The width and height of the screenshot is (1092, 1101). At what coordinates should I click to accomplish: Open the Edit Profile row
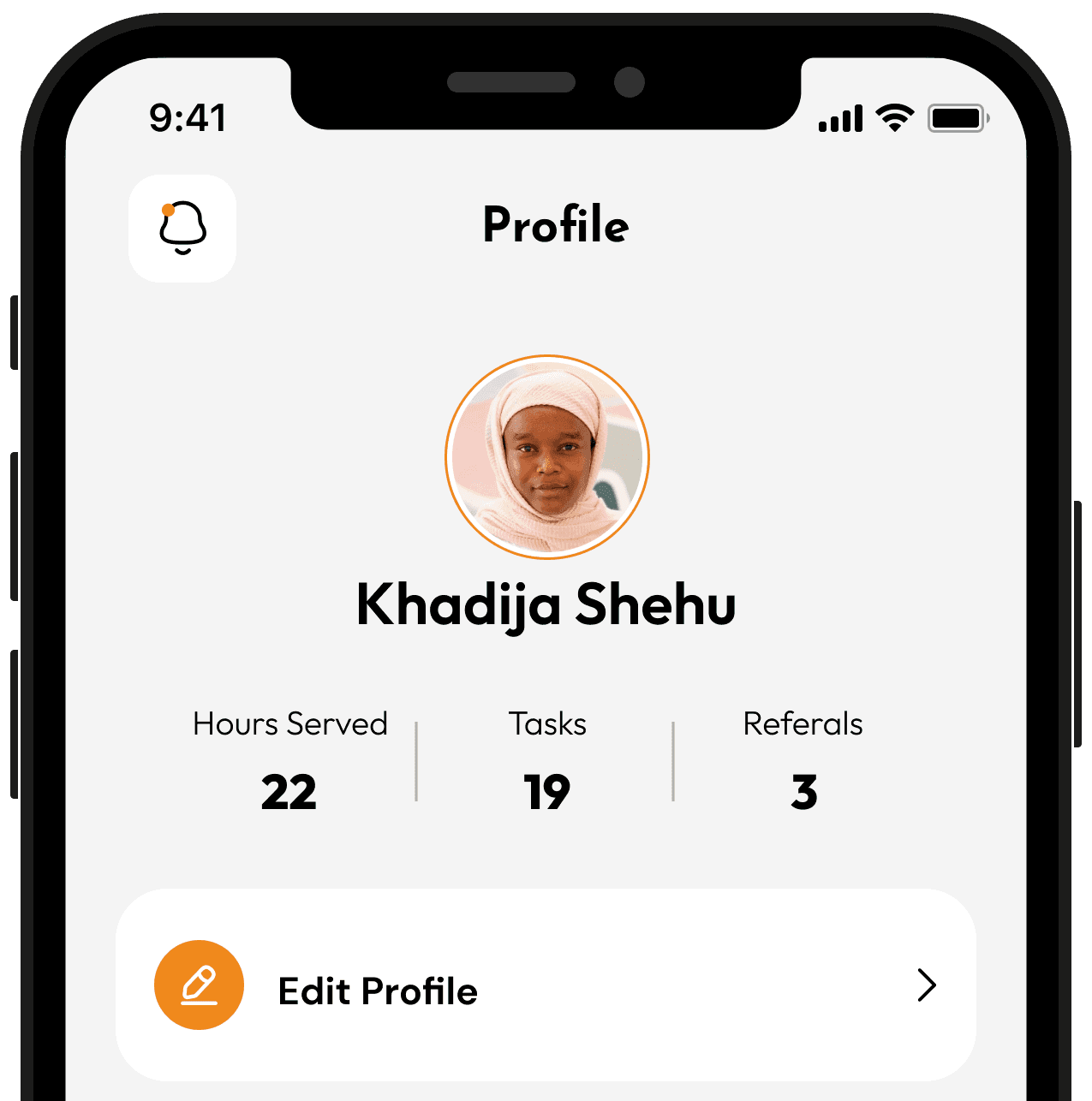[546, 986]
